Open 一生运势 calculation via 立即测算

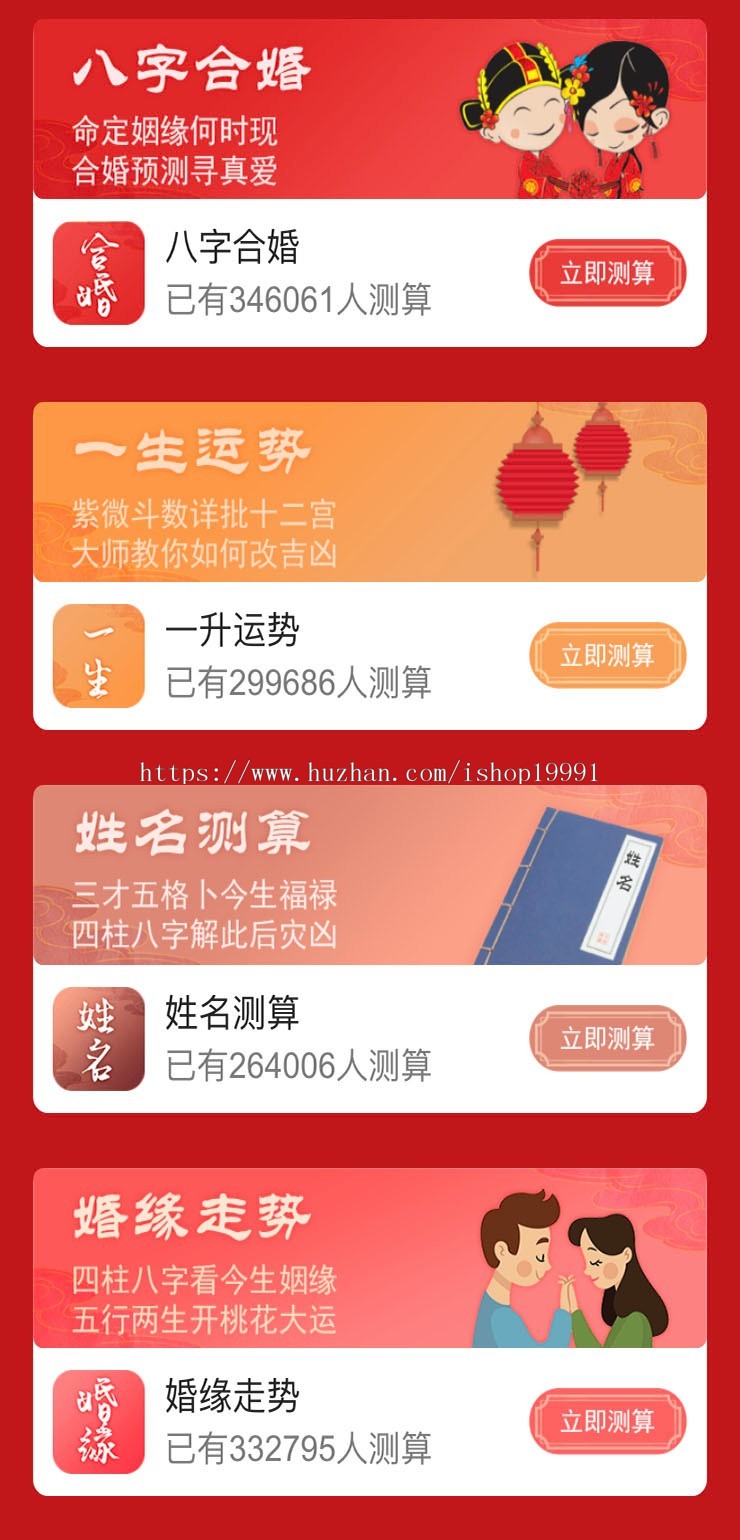[607, 655]
